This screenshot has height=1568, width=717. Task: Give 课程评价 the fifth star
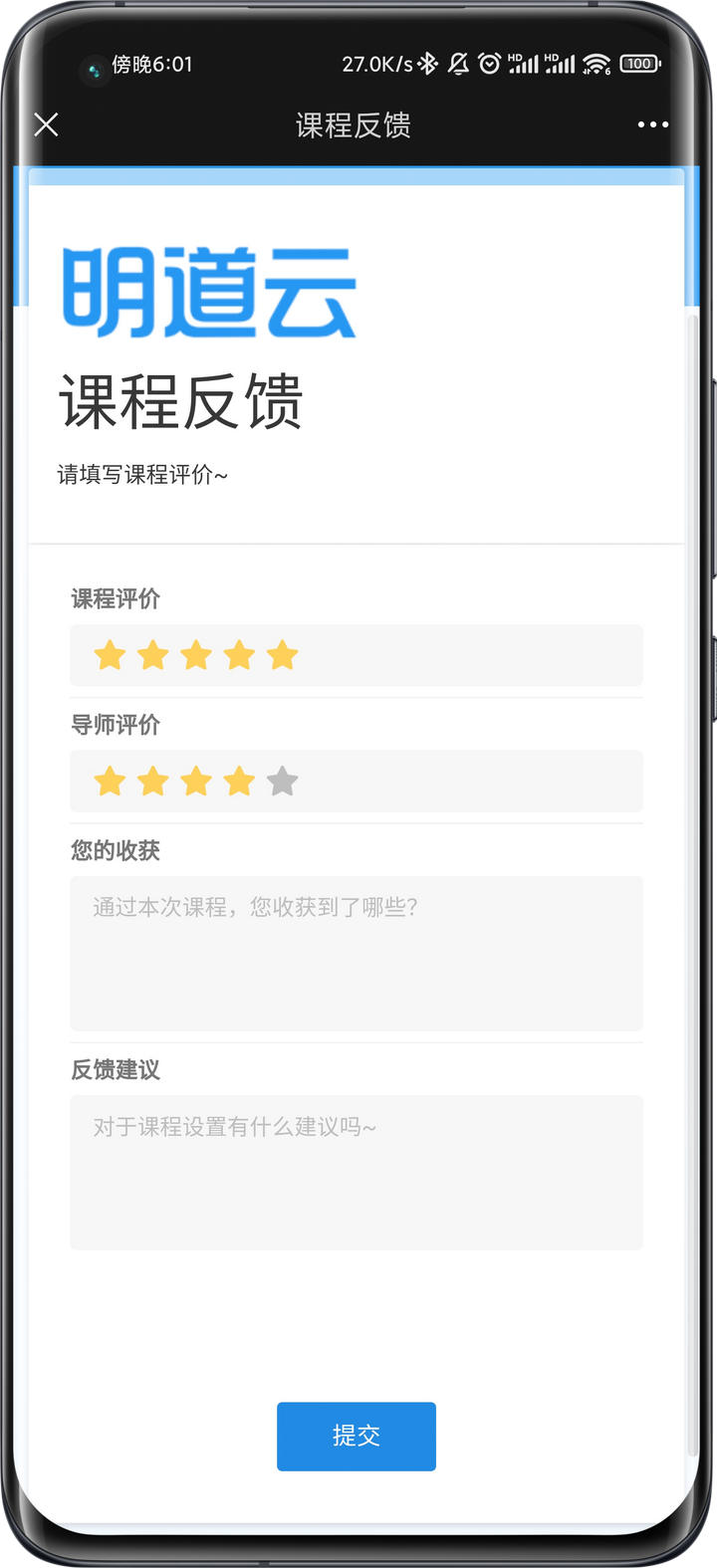(283, 655)
